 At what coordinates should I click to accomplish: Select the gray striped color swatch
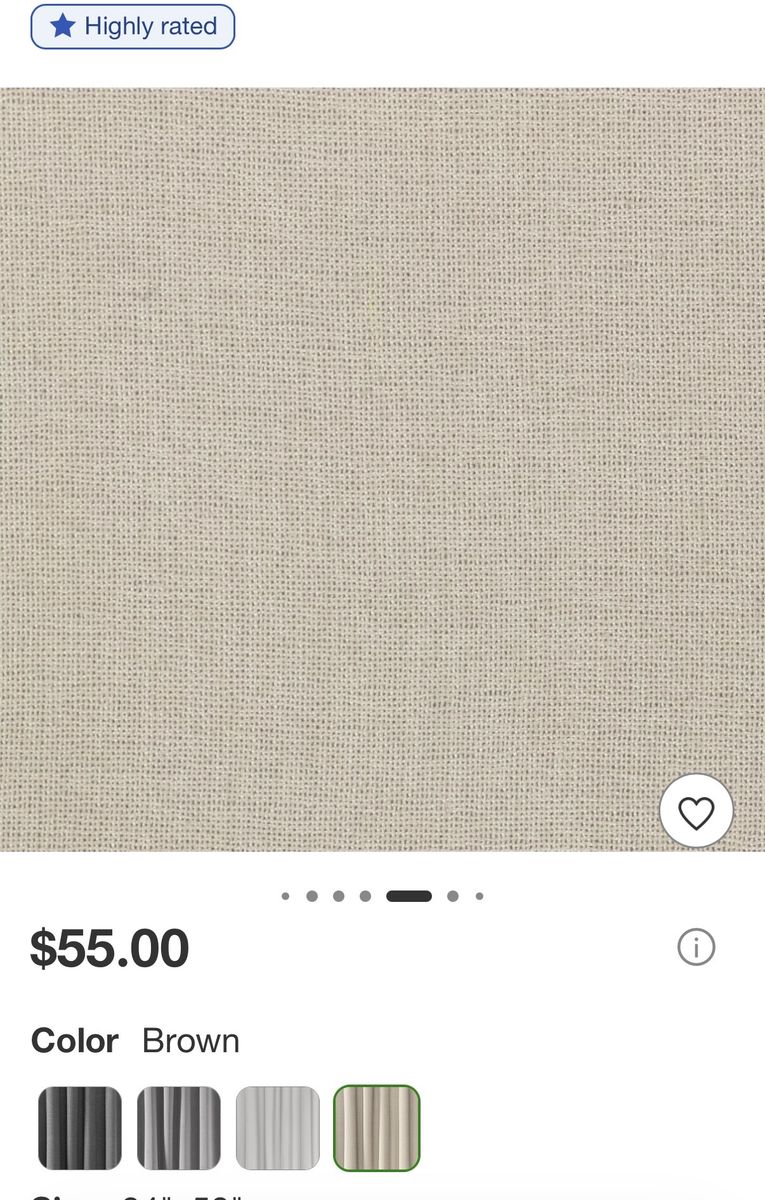pyautogui.click(x=179, y=1128)
